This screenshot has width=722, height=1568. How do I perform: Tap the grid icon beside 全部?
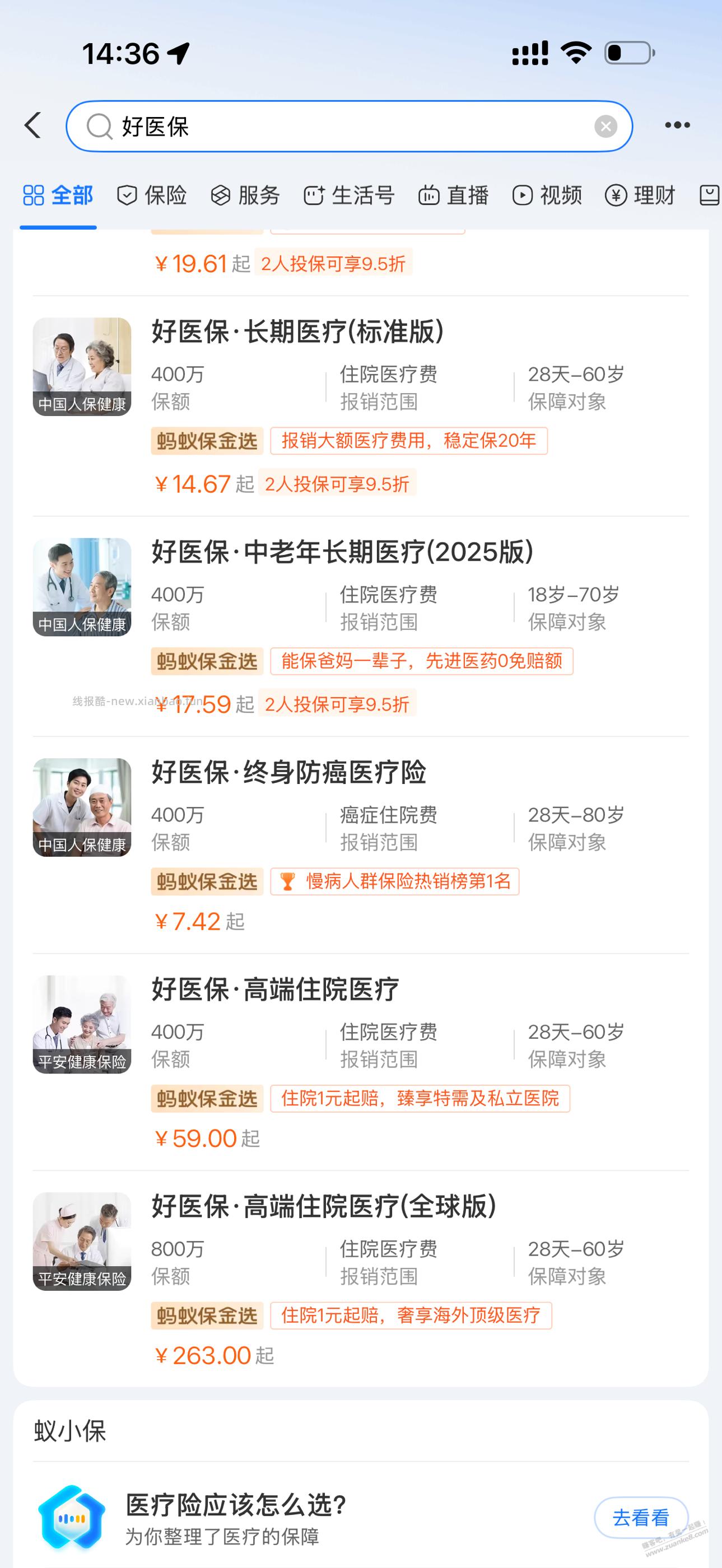34,195
